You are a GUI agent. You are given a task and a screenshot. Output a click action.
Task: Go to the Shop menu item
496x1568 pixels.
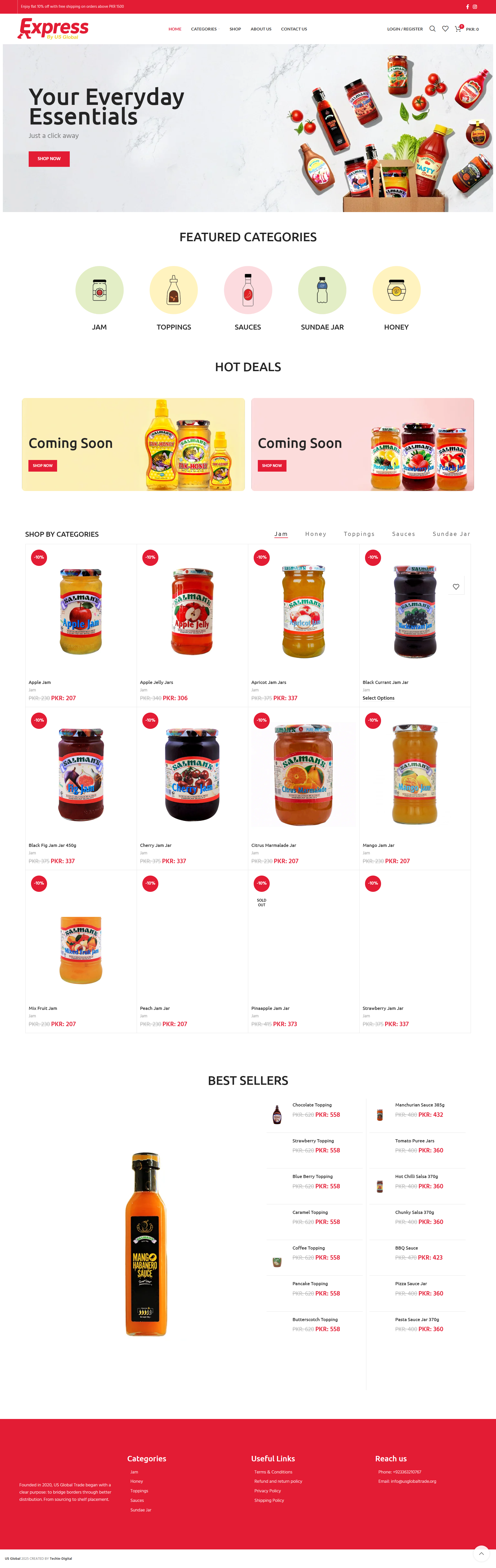pyautogui.click(x=235, y=29)
